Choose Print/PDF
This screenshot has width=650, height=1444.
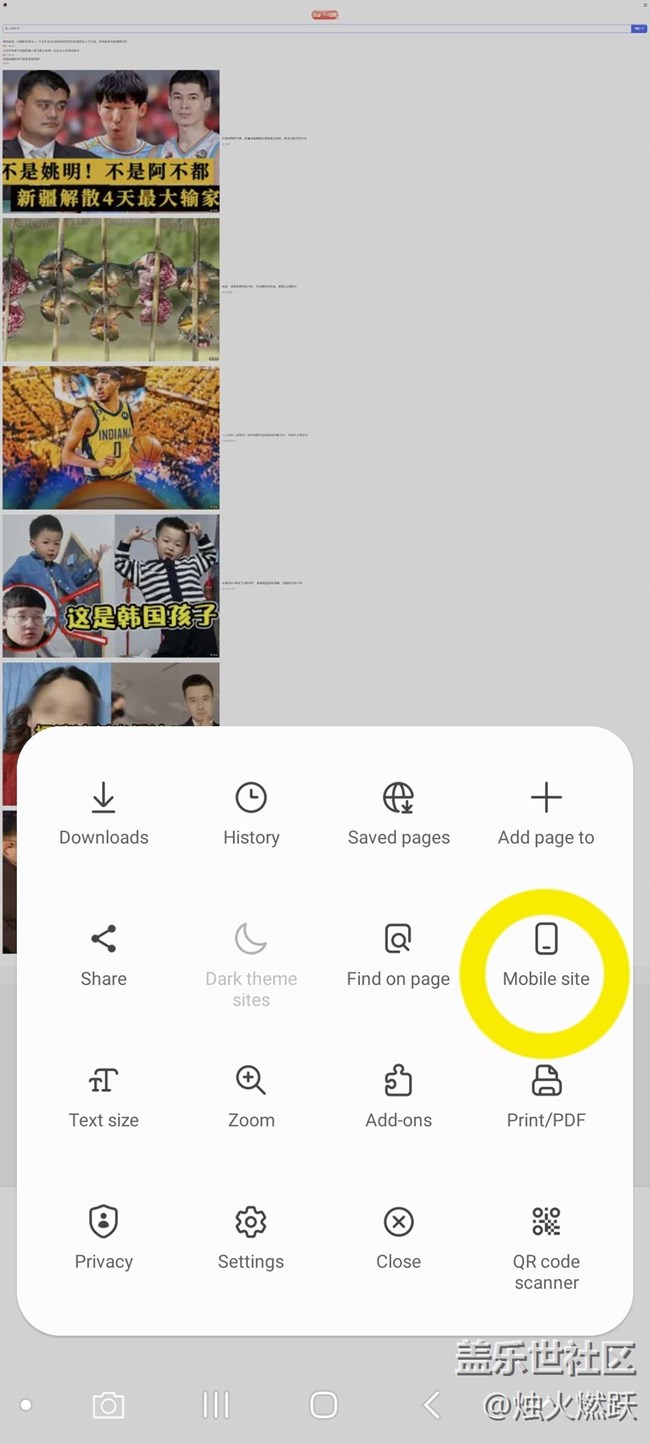546,1096
